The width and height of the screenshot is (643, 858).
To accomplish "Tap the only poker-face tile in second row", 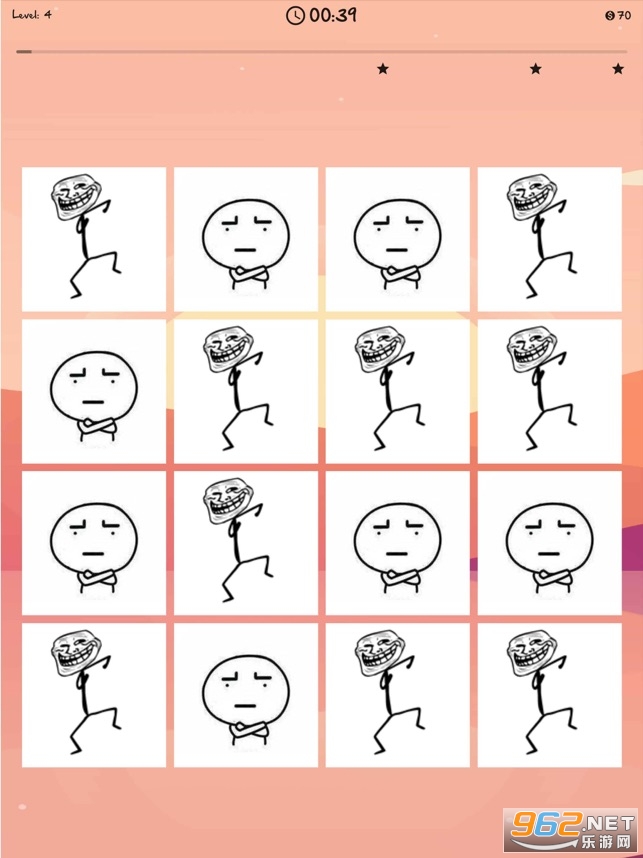I will click(94, 391).
